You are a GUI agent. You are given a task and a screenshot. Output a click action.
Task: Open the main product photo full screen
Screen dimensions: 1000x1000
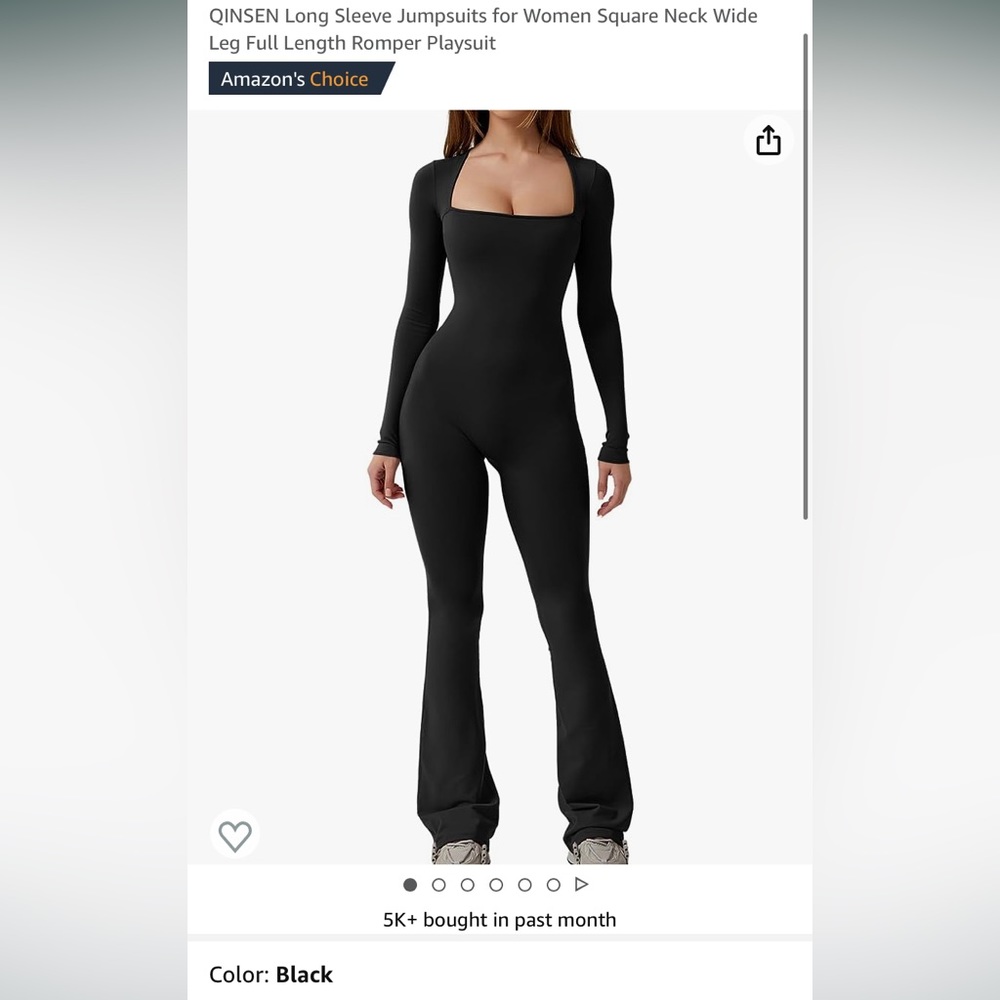(500, 487)
